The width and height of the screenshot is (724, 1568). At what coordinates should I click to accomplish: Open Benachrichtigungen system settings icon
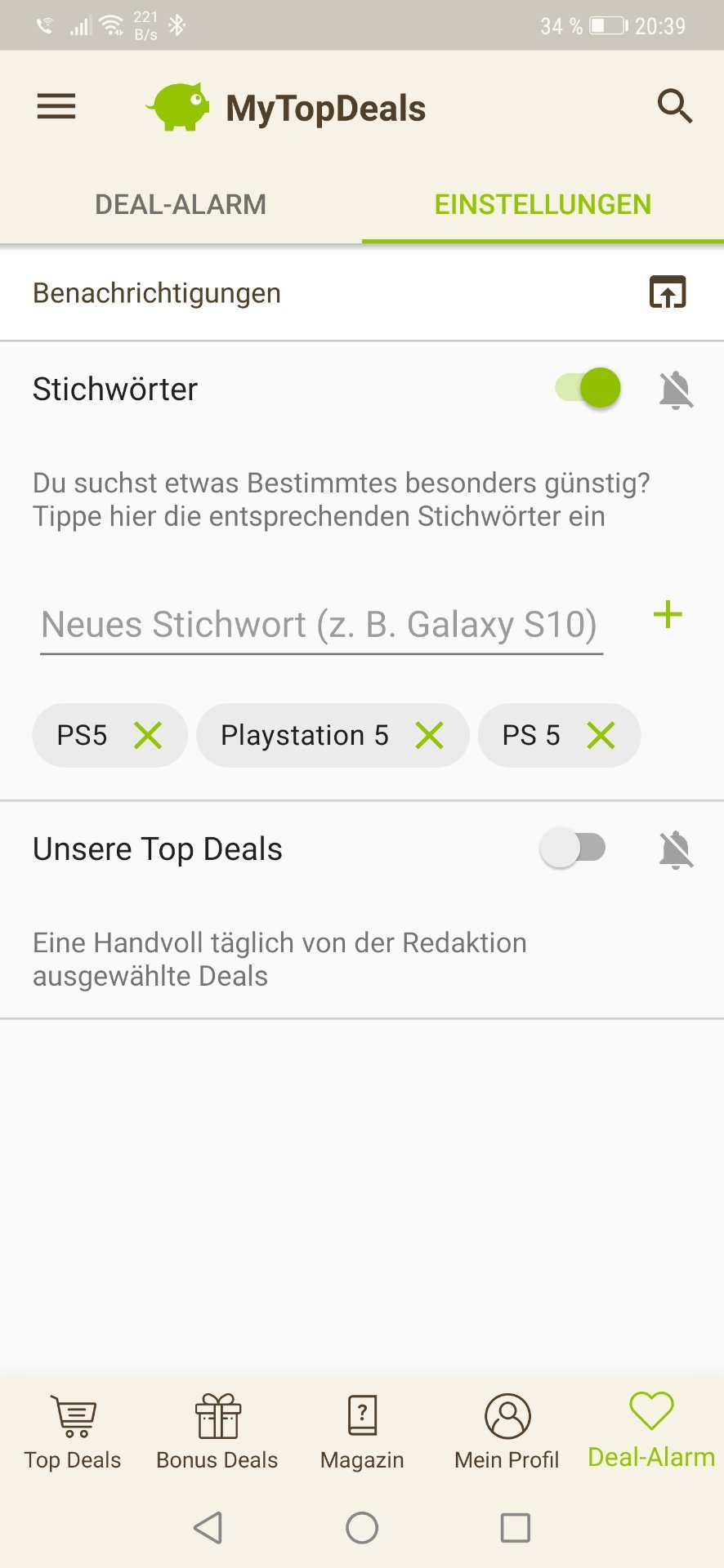668,292
